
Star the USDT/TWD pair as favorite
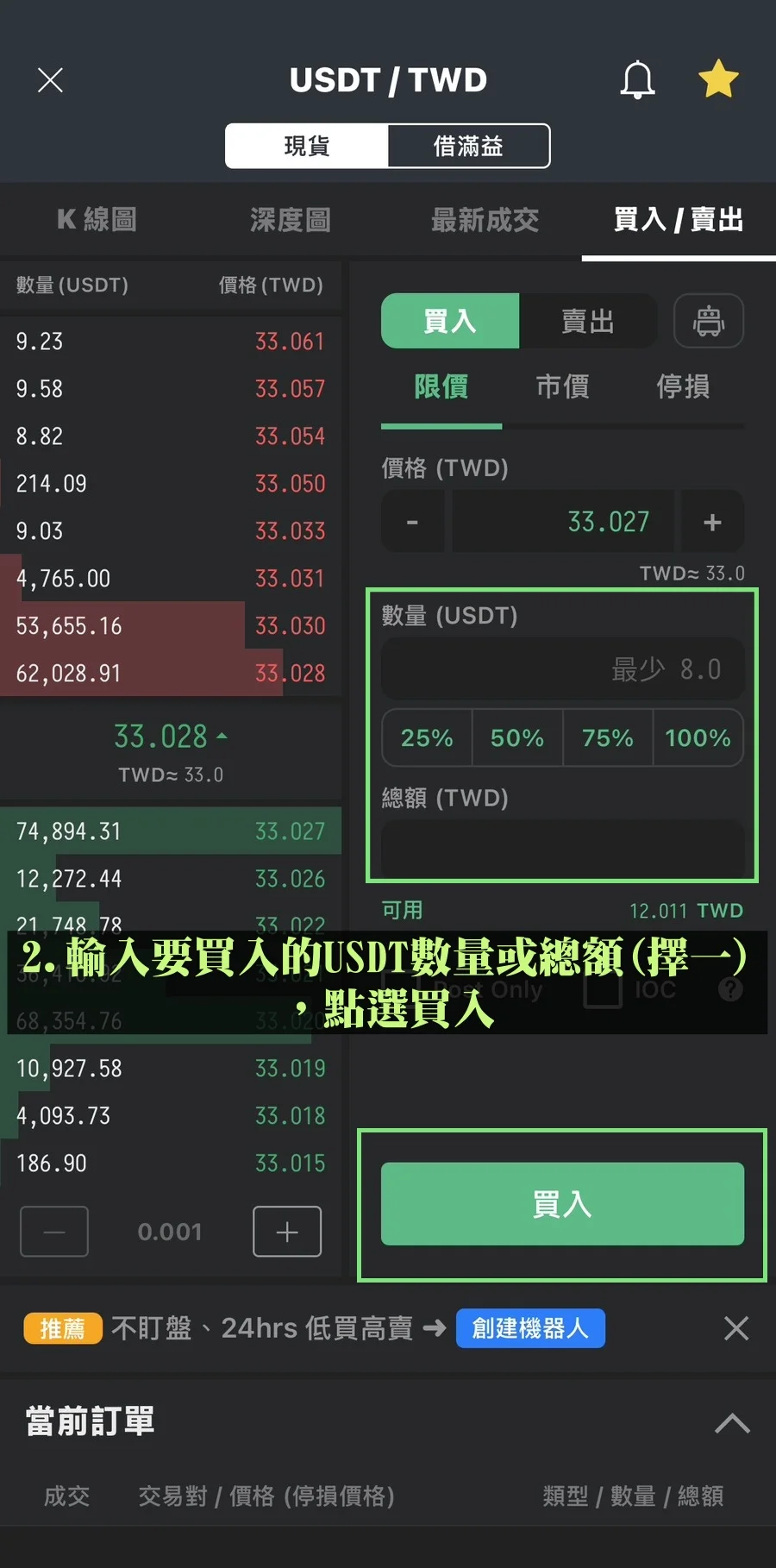tap(718, 79)
